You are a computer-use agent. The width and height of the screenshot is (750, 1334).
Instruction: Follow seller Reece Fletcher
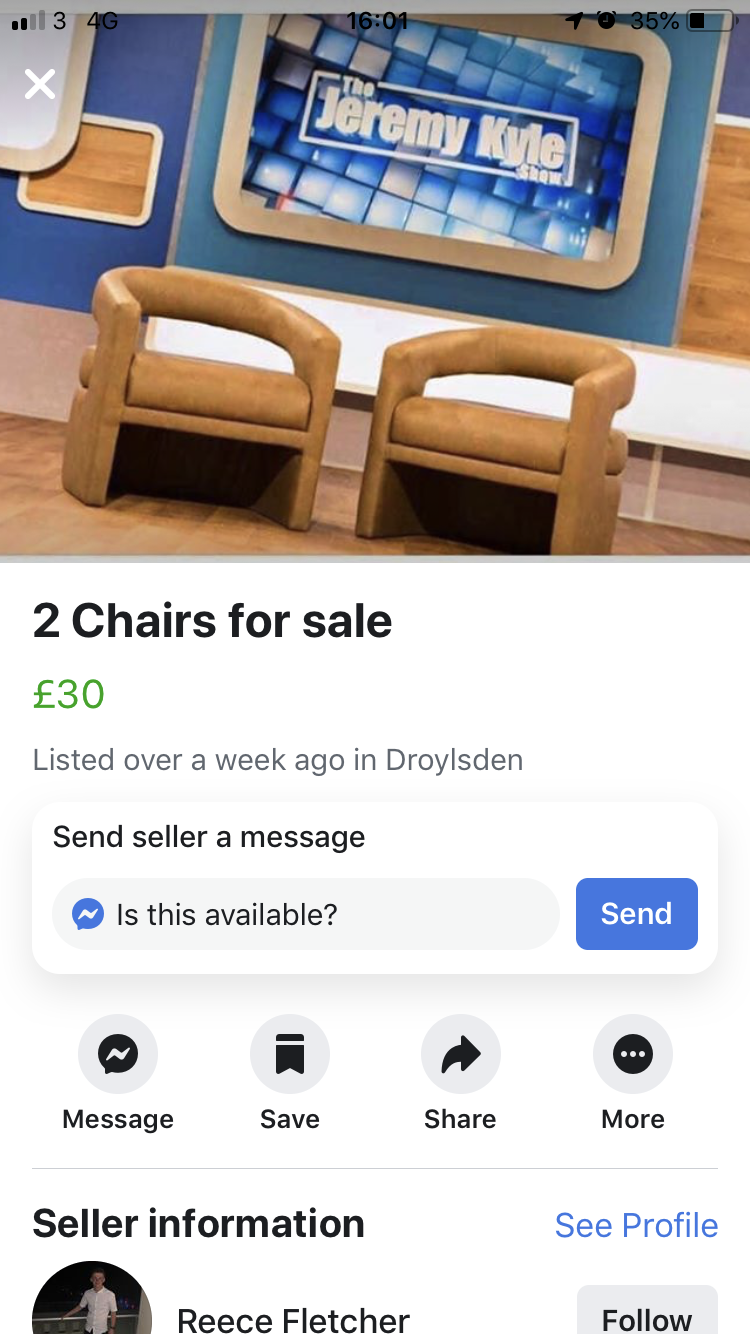point(647,1316)
